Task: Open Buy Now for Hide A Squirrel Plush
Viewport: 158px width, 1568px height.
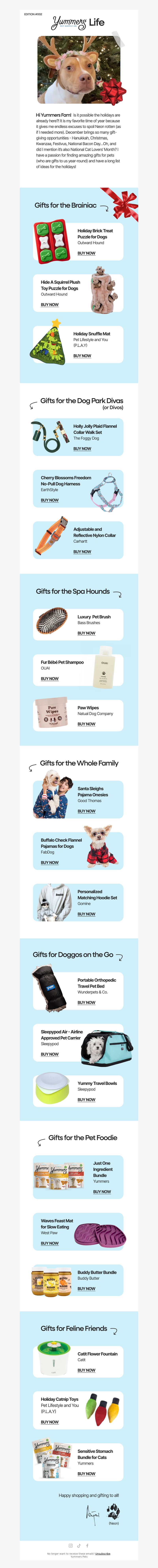Action: [49, 304]
